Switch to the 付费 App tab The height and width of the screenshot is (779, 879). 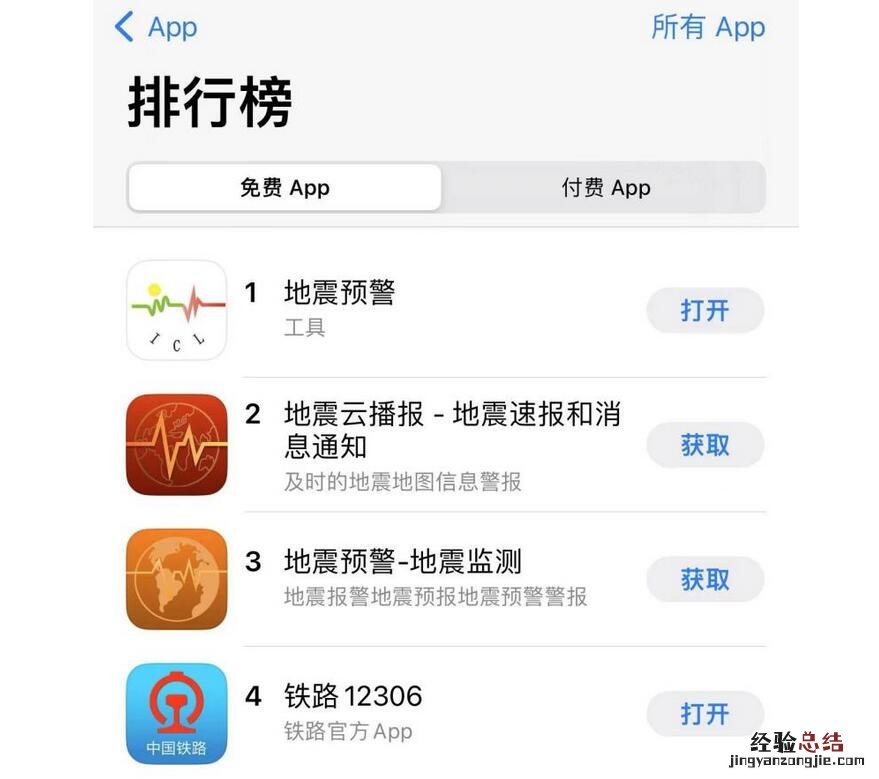click(x=605, y=188)
